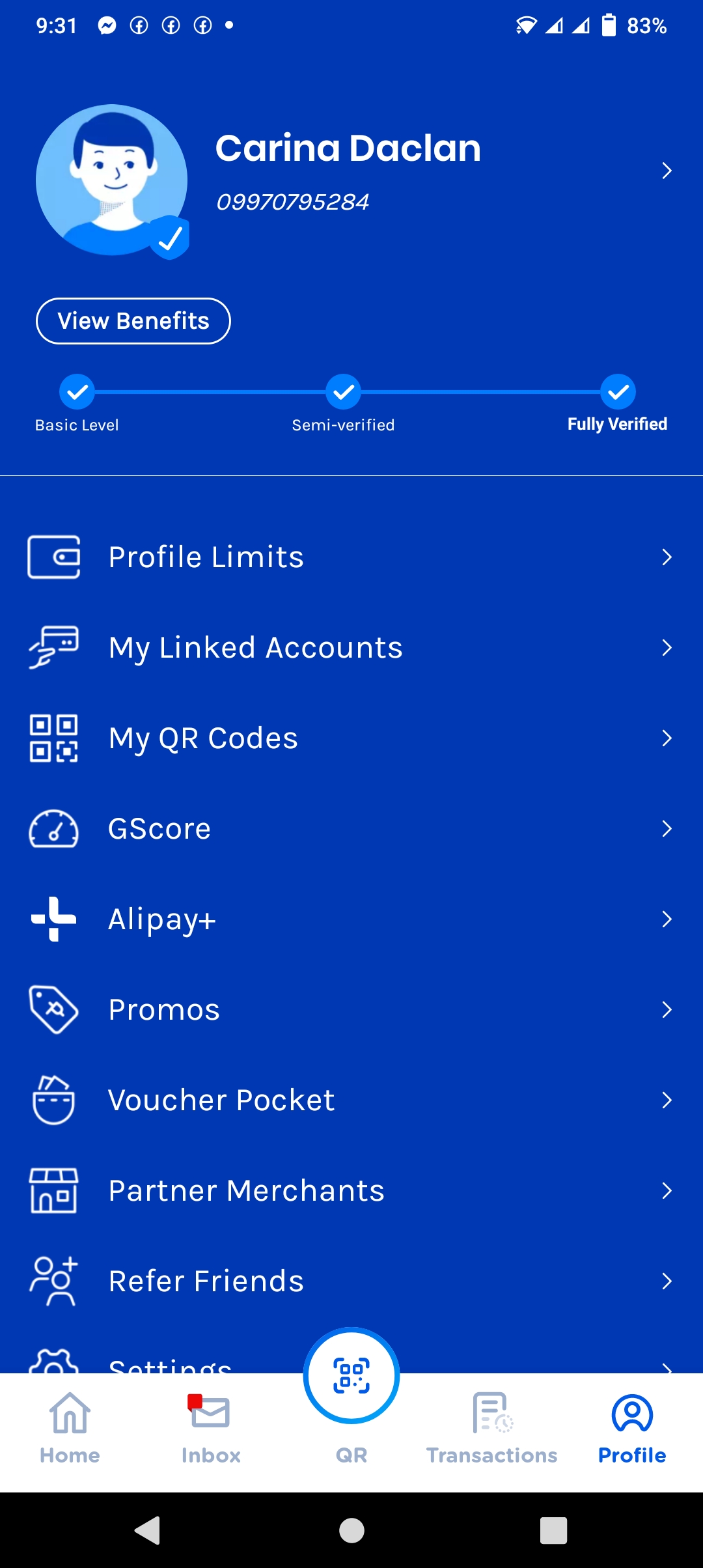The image size is (703, 1568).
Task: Open Carina Daclan's profile details
Action: pyautogui.click(x=666, y=171)
